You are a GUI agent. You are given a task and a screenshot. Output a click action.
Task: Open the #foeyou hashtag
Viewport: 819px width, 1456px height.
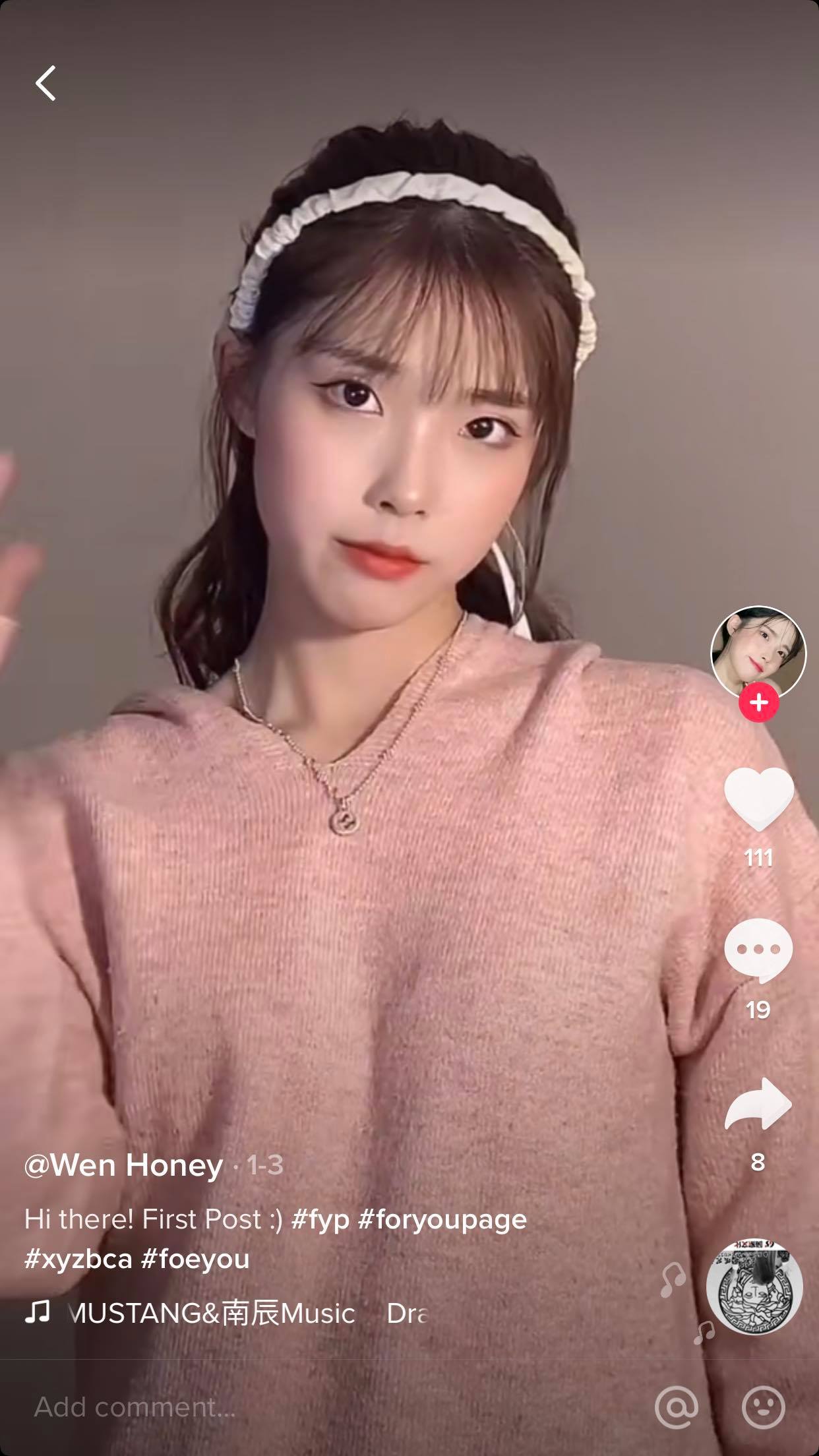[x=195, y=1259]
